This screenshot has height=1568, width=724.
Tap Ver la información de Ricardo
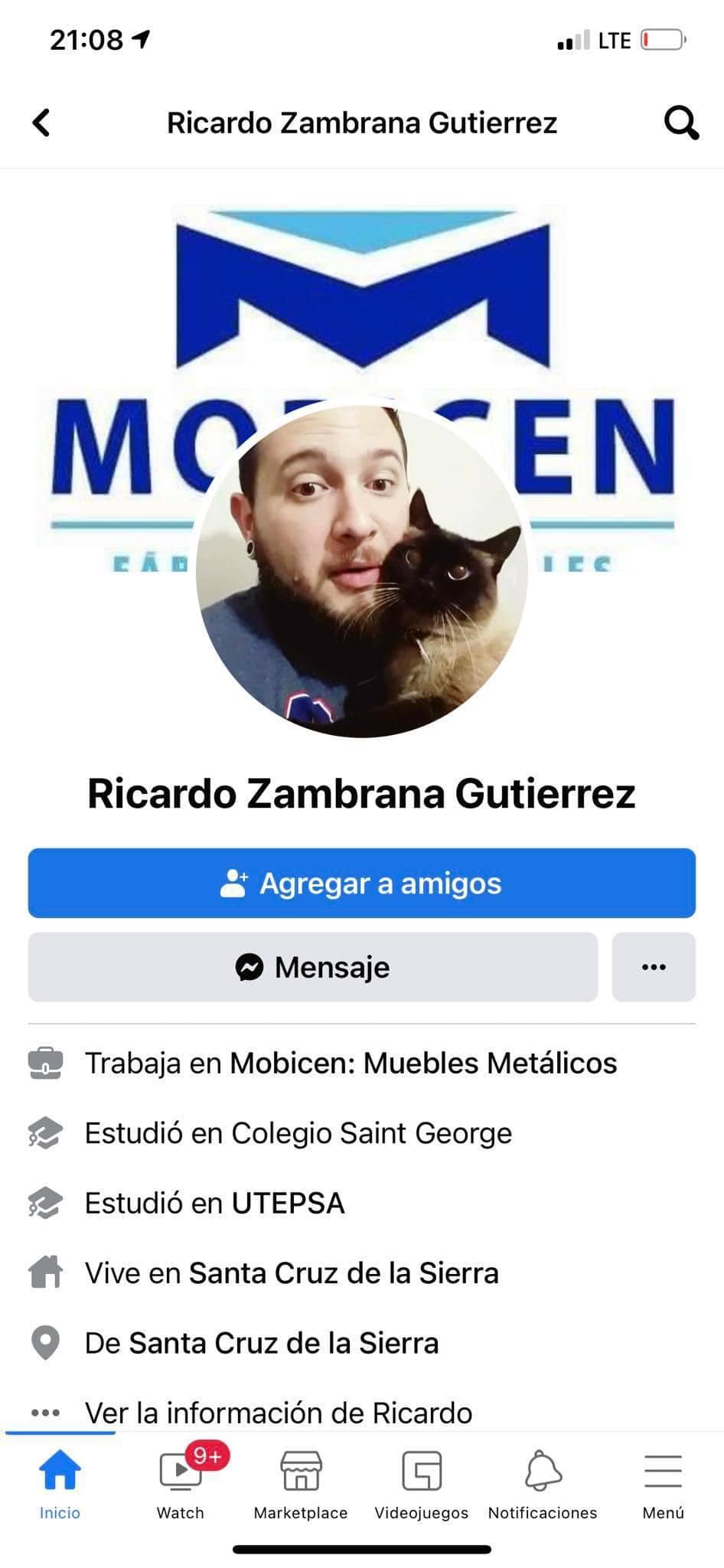point(279,1413)
